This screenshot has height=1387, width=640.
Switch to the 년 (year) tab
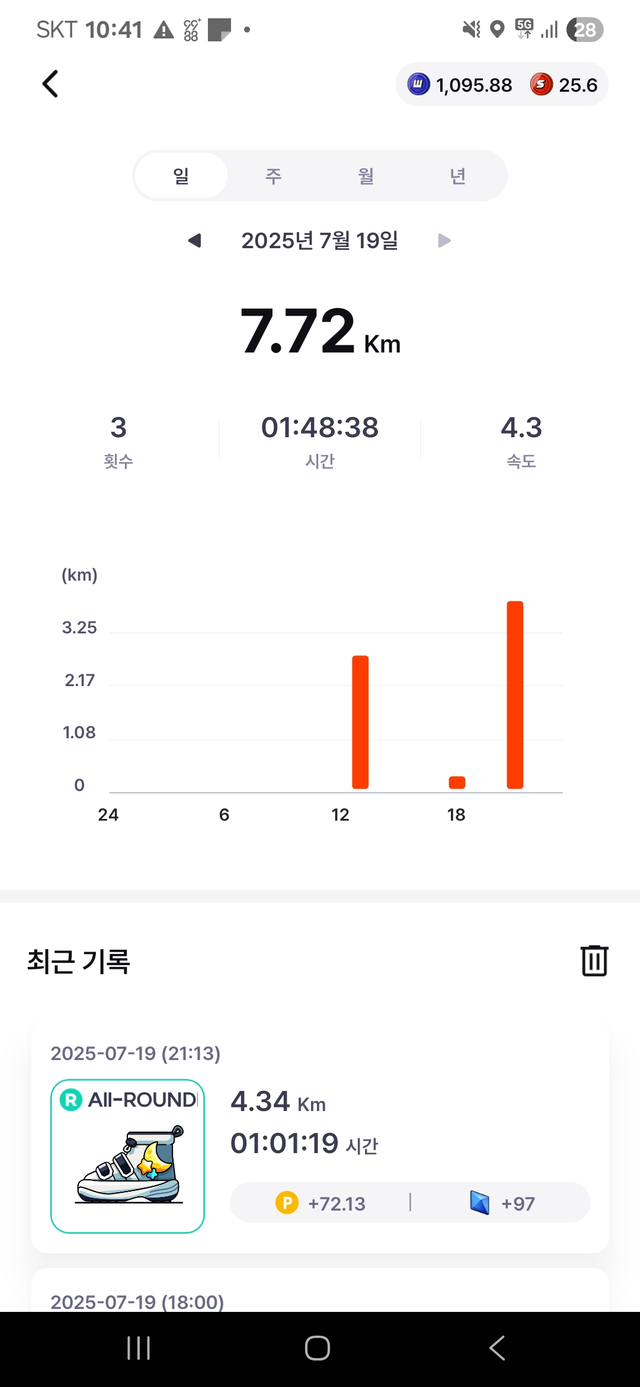(x=458, y=176)
